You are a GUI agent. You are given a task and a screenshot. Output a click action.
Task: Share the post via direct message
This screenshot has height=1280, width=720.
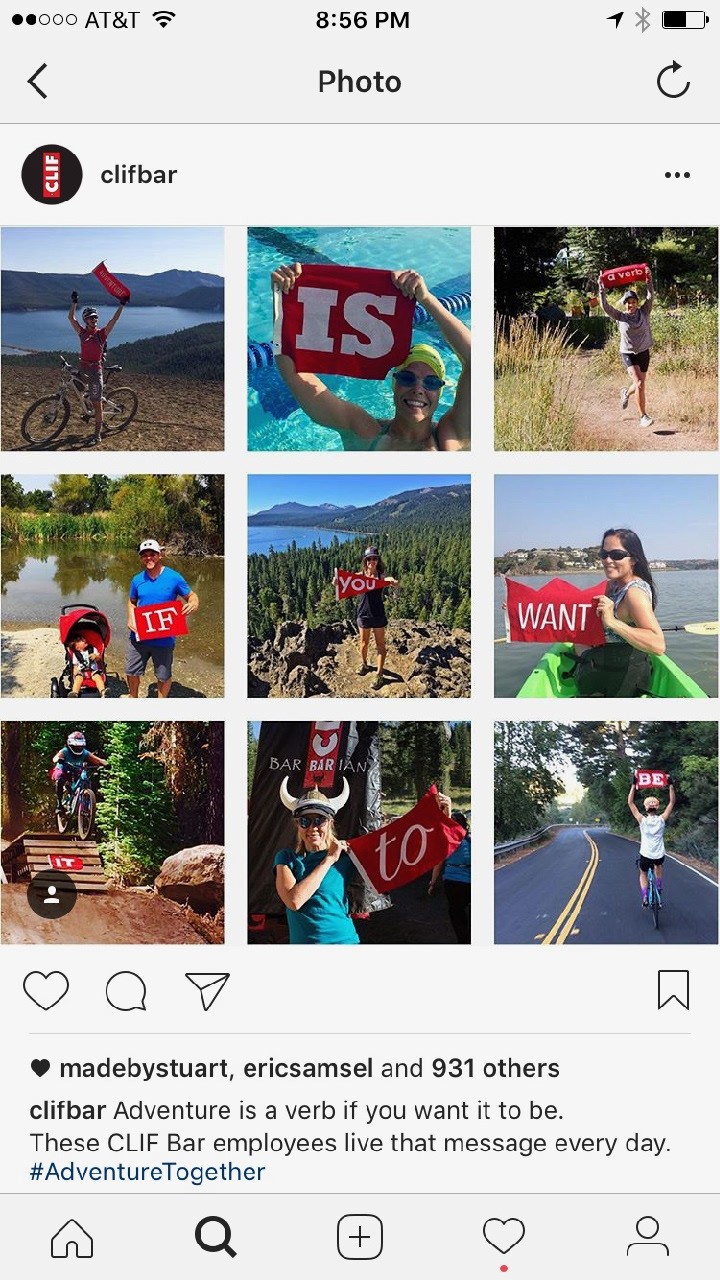pos(208,991)
